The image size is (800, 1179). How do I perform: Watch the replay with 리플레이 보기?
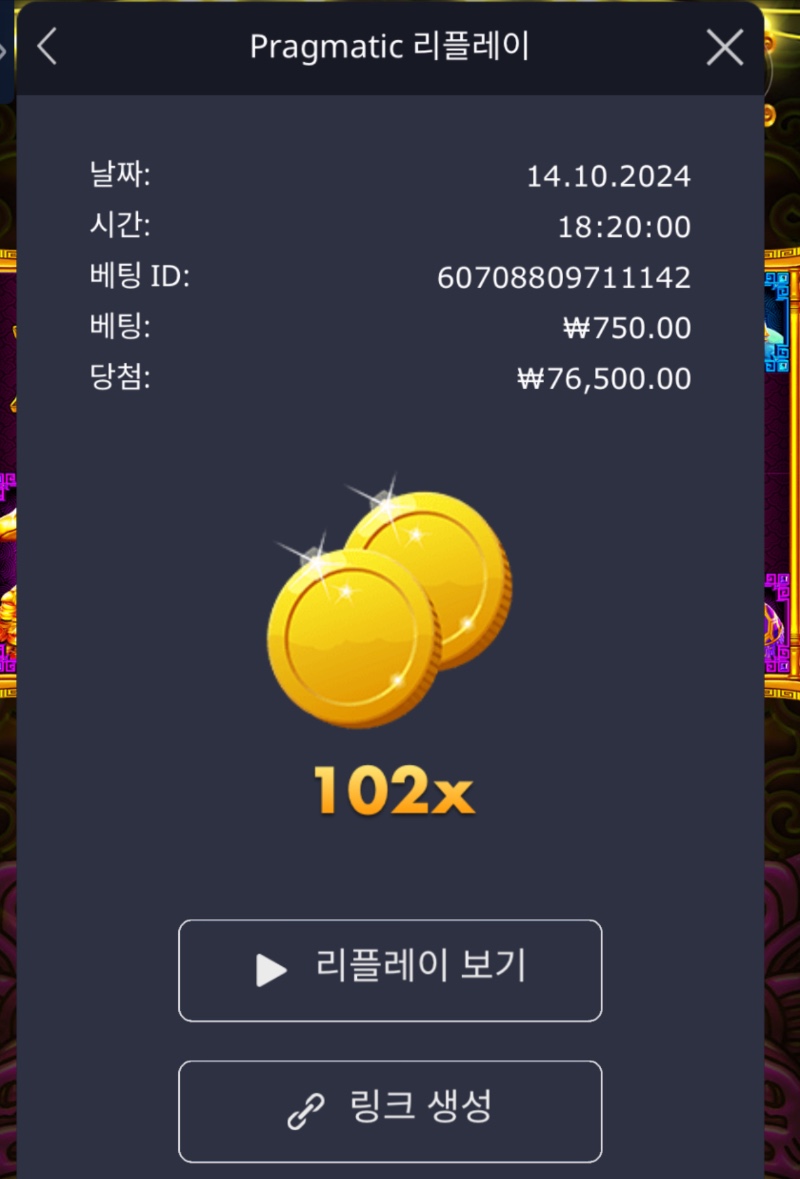tap(390, 969)
